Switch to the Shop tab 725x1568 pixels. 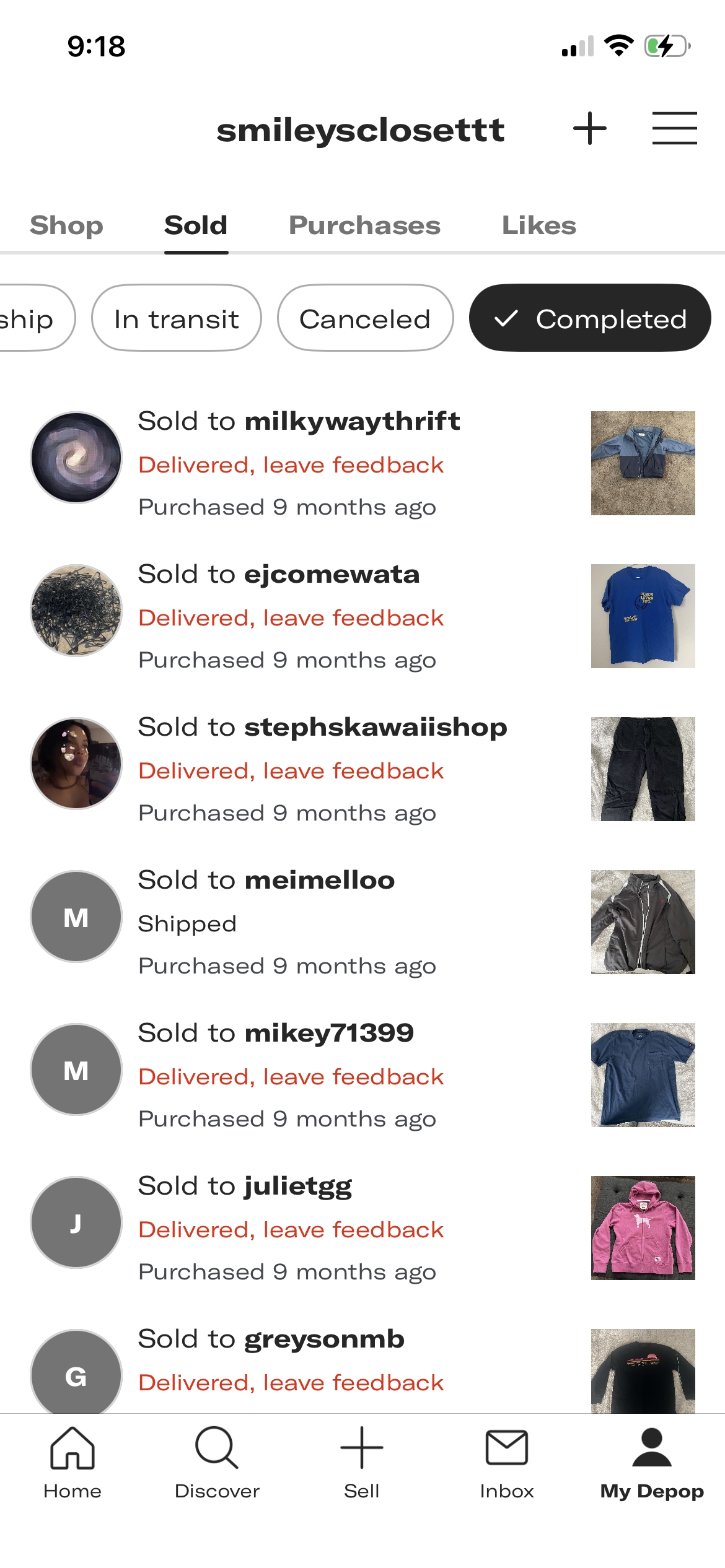pyautogui.click(x=66, y=225)
